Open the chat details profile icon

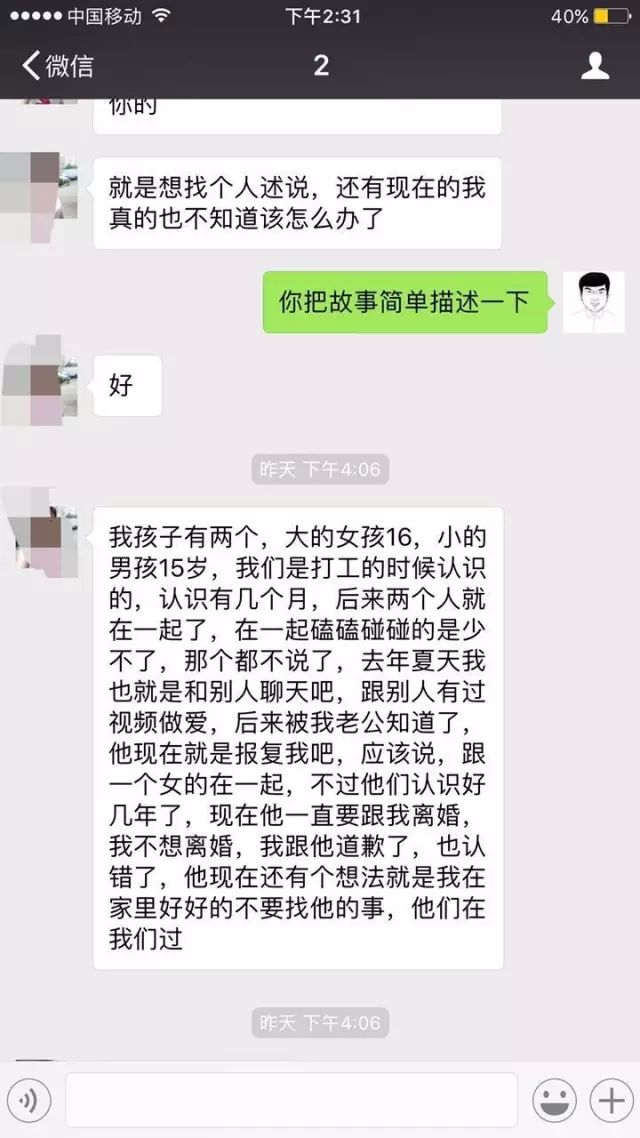tap(595, 66)
